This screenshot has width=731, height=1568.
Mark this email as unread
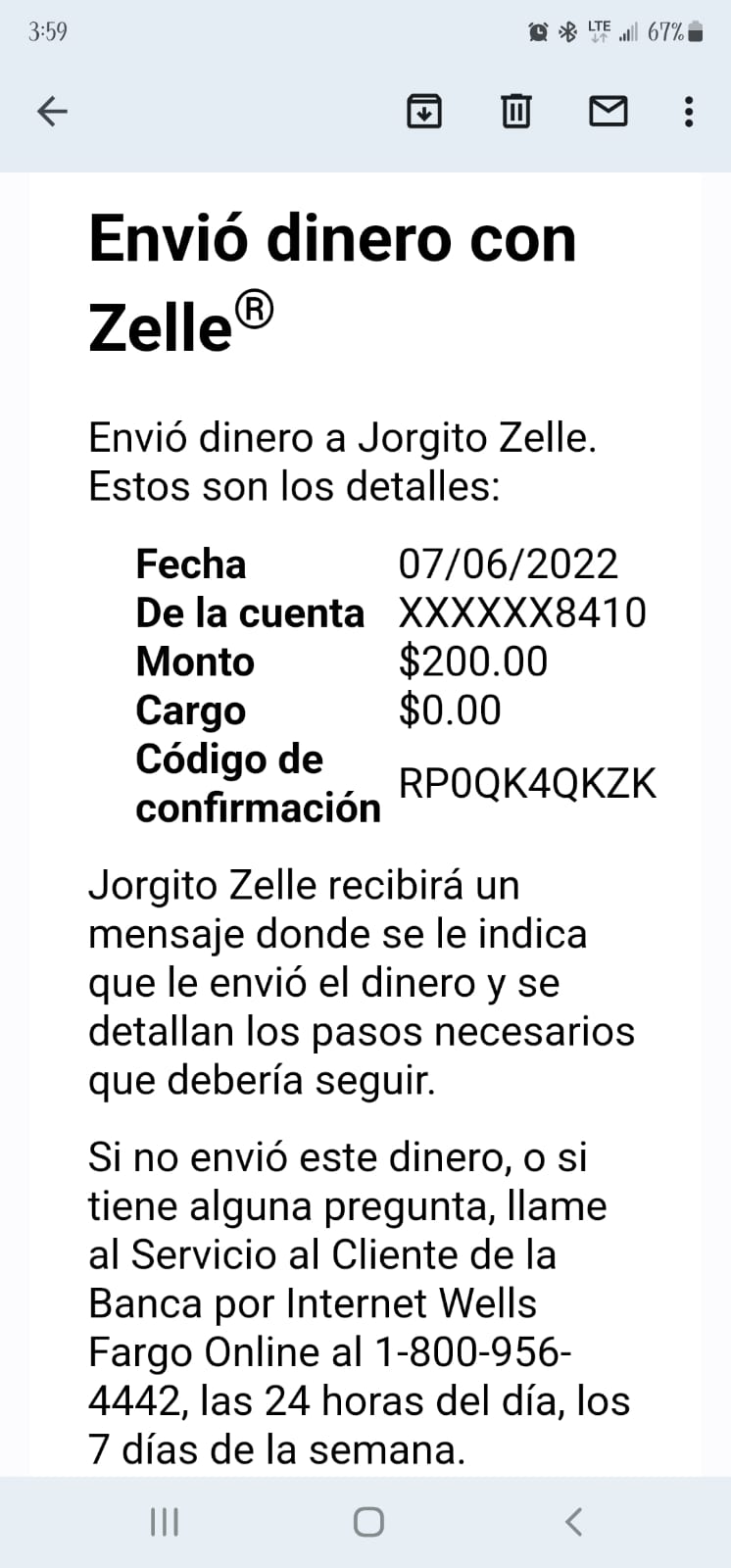(x=608, y=112)
